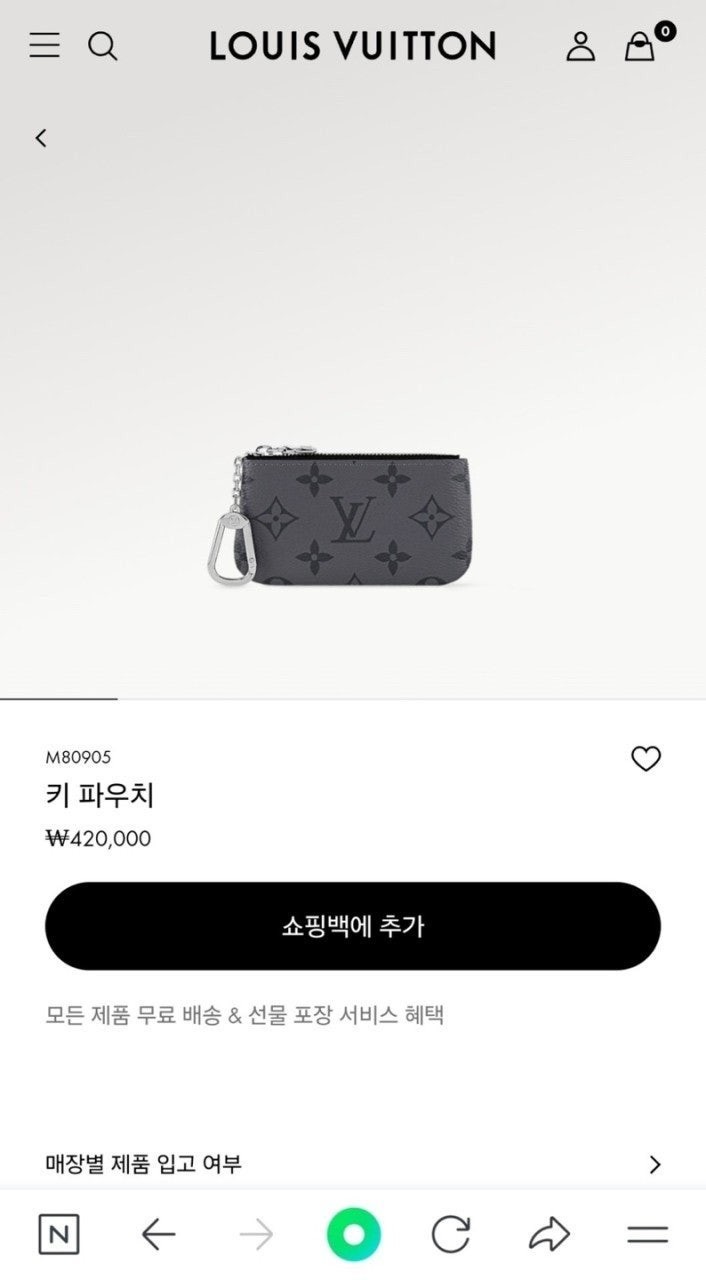Open Naver home N button
Viewport: 706px width, 1280px height.
[x=58, y=1235]
